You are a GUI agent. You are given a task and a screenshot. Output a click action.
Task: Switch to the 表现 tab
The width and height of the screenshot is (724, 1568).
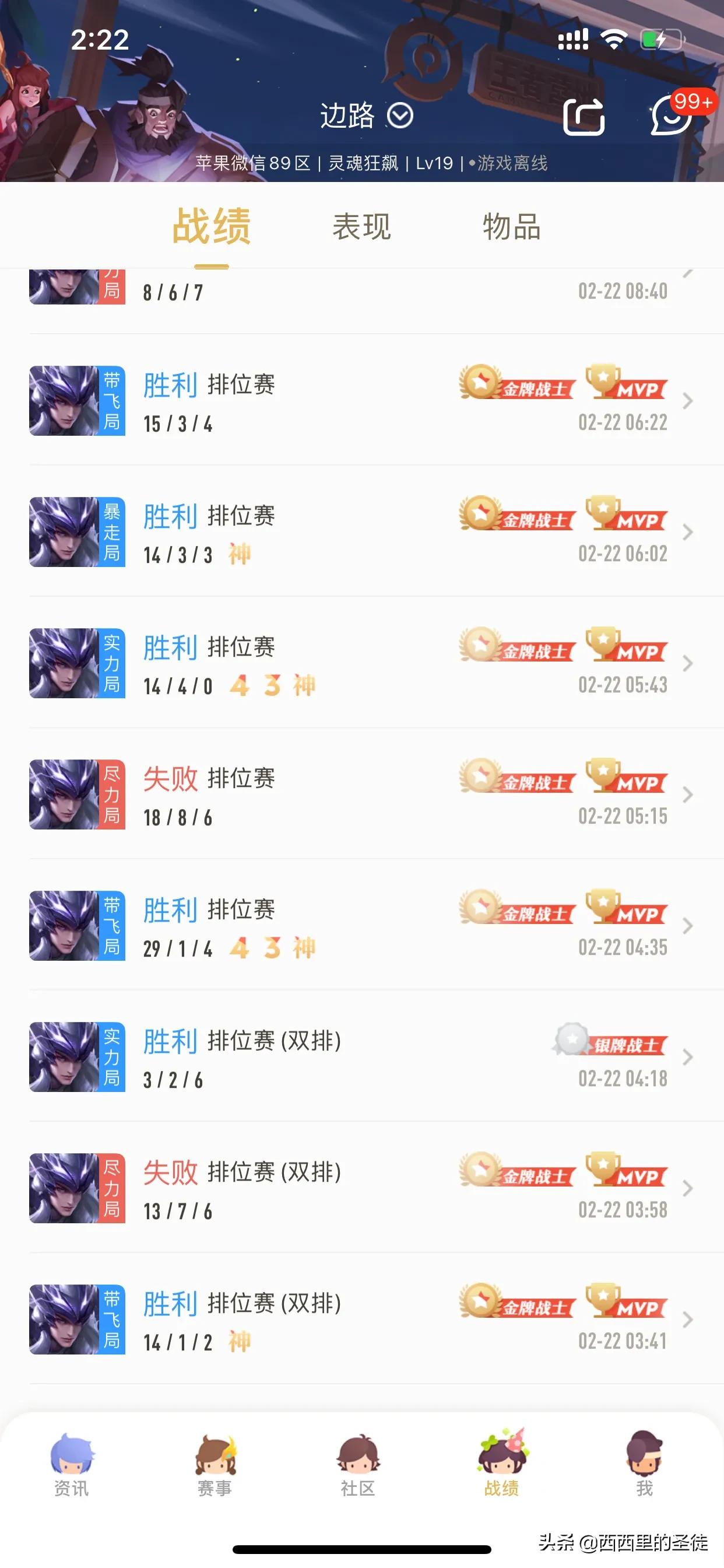(361, 226)
